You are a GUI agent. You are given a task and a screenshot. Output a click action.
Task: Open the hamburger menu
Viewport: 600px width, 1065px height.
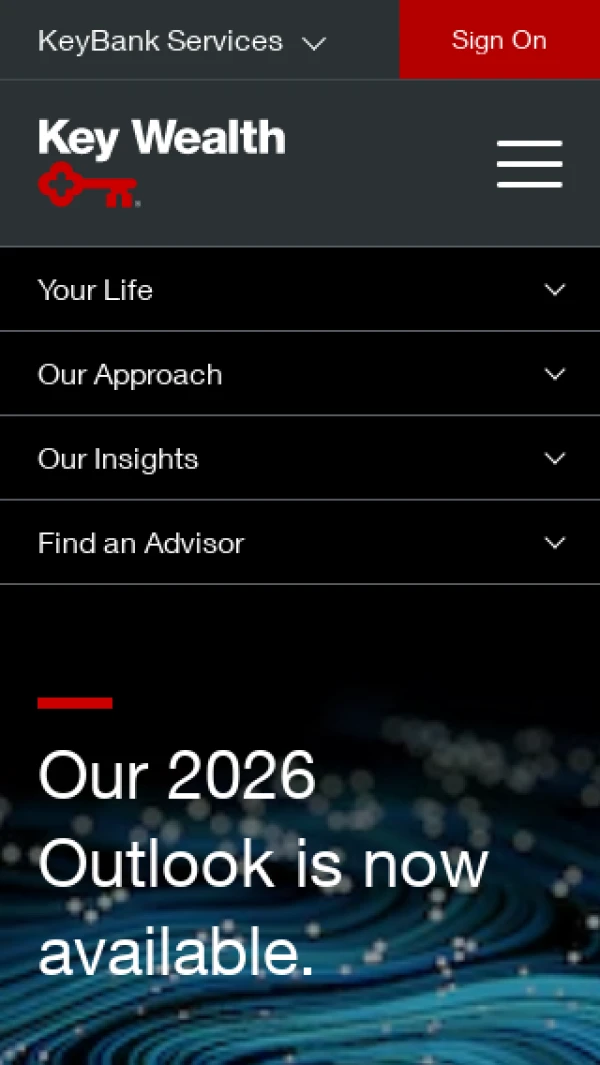tap(529, 164)
